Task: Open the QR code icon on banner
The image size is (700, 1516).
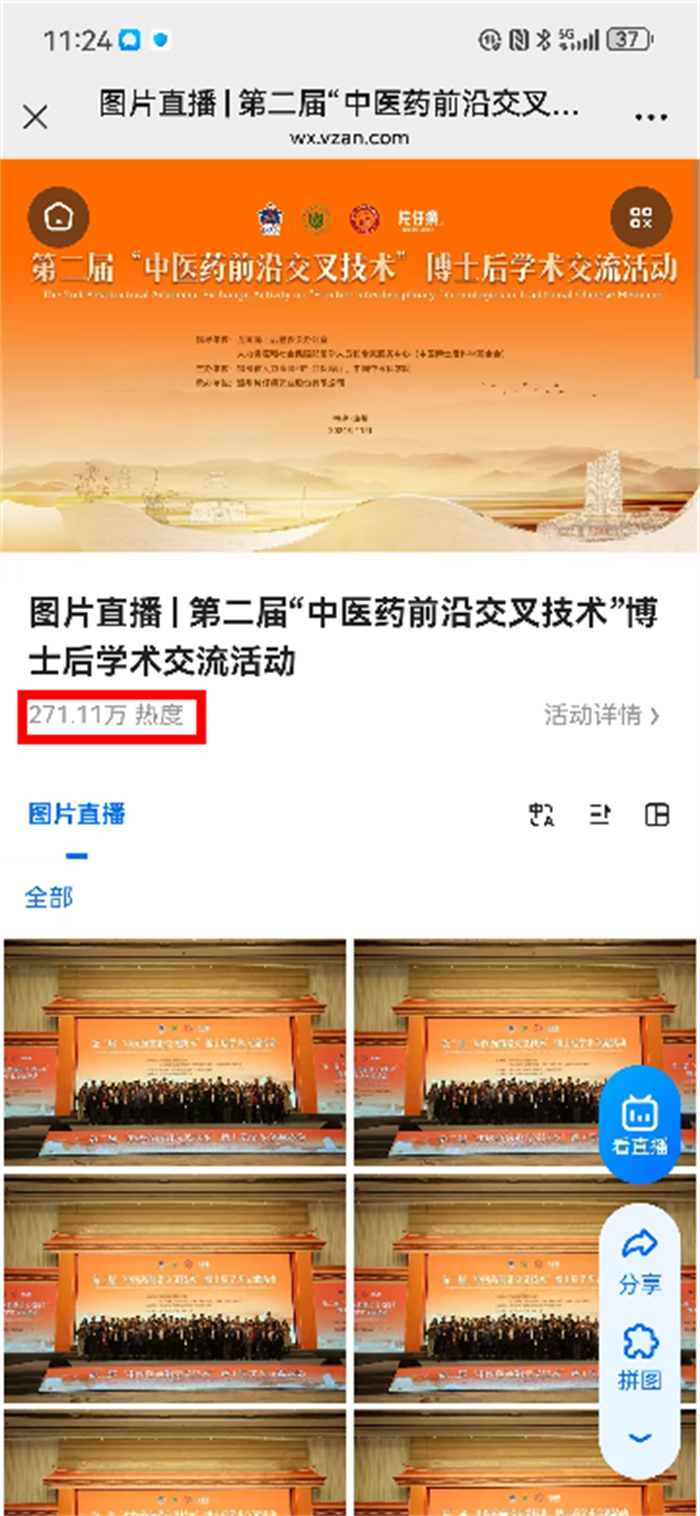Action: 640,217
